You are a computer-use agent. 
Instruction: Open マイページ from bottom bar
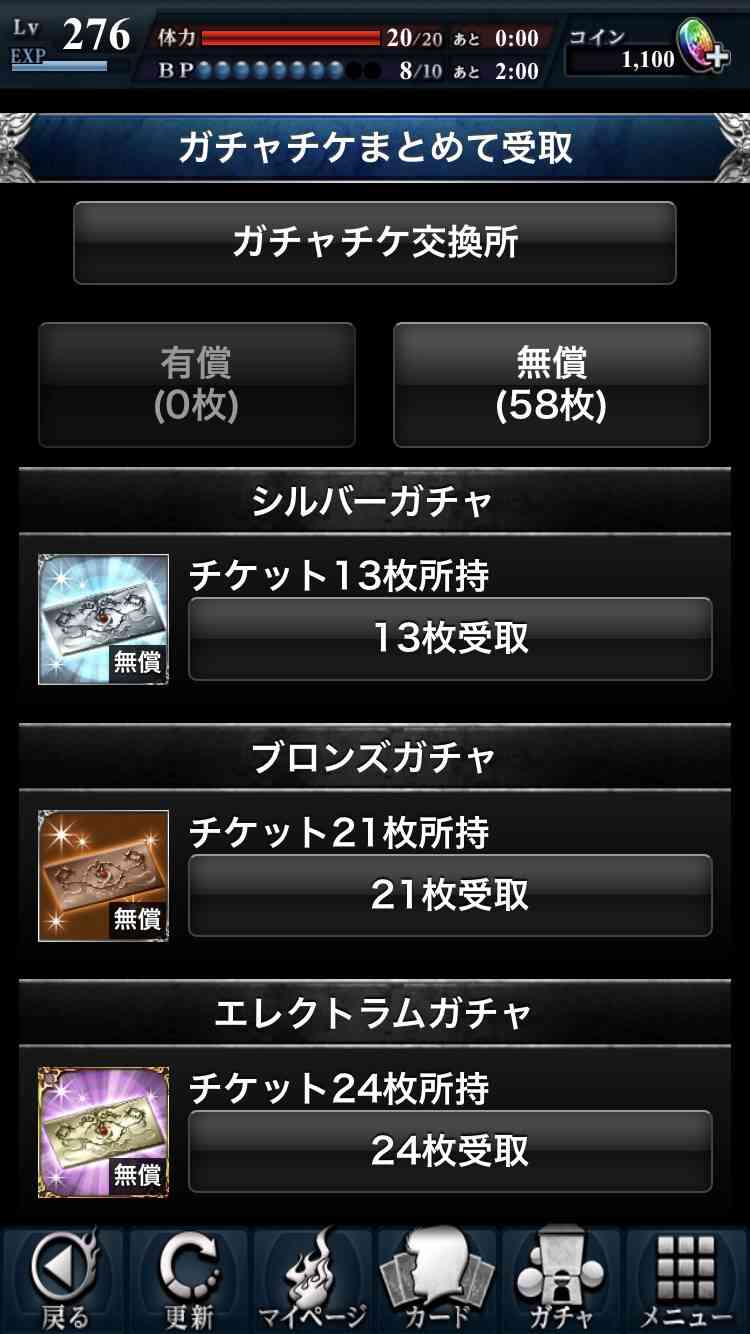312,1281
